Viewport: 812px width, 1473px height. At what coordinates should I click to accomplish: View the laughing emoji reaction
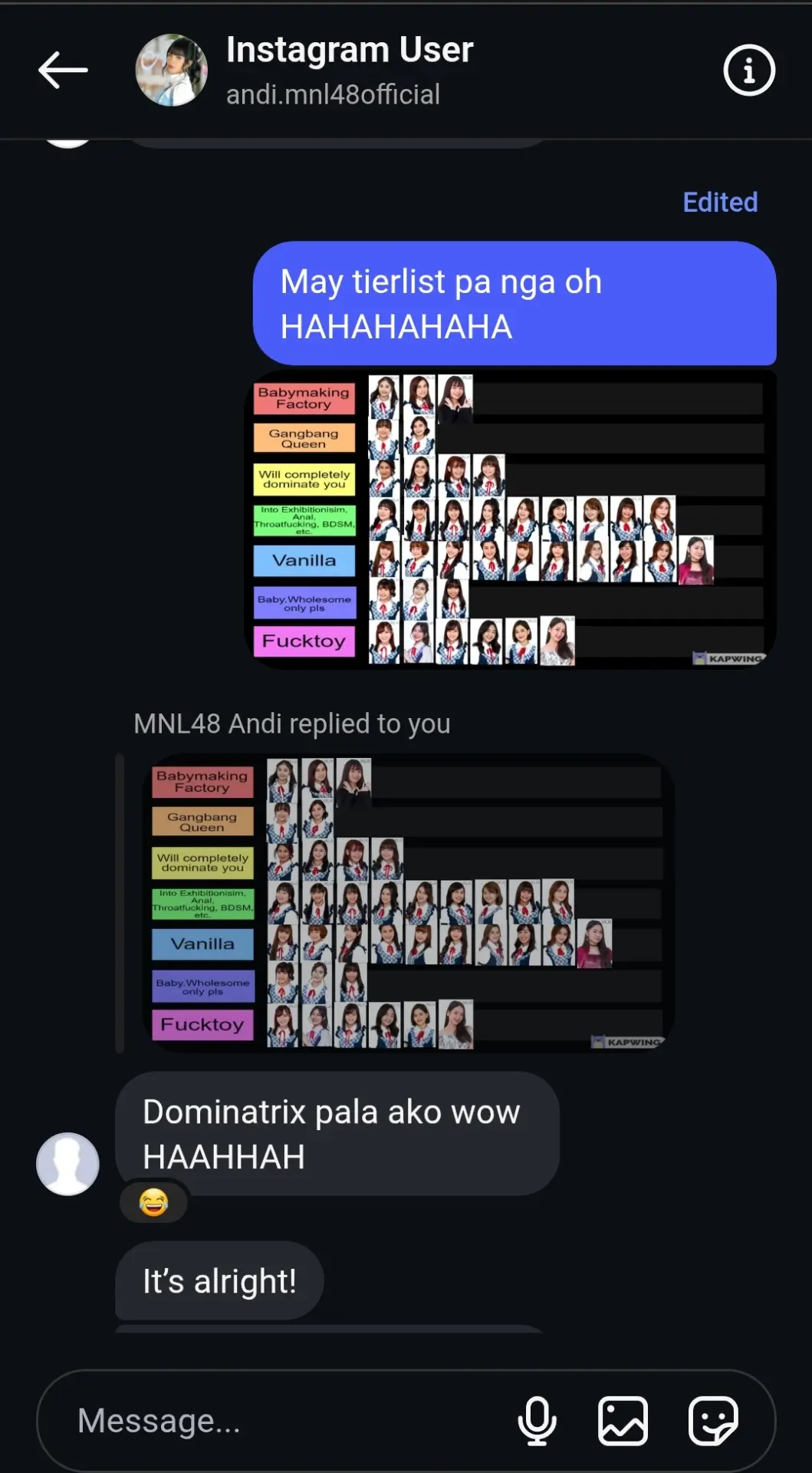tap(154, 1202)
